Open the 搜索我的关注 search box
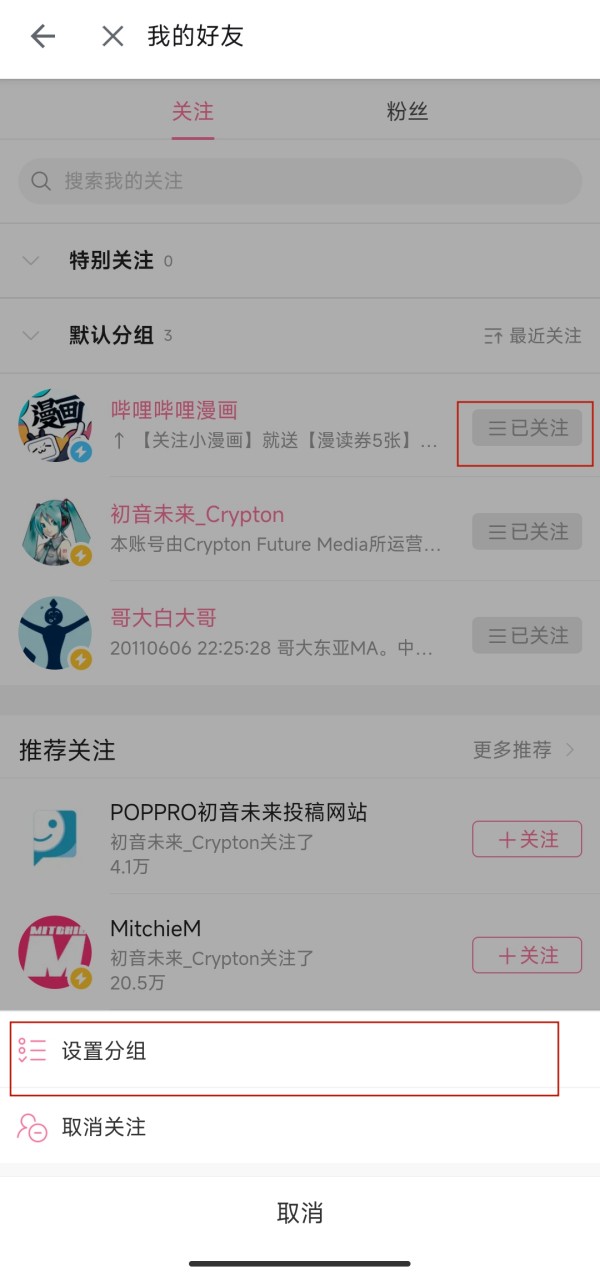This screenshot has height=1276, width=600. 300,181
